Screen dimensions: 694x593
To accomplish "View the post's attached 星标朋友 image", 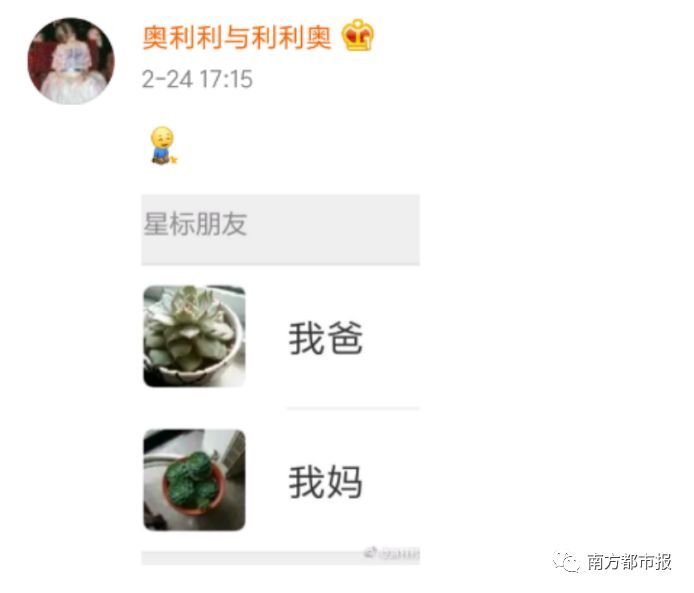I will (280, 379).
